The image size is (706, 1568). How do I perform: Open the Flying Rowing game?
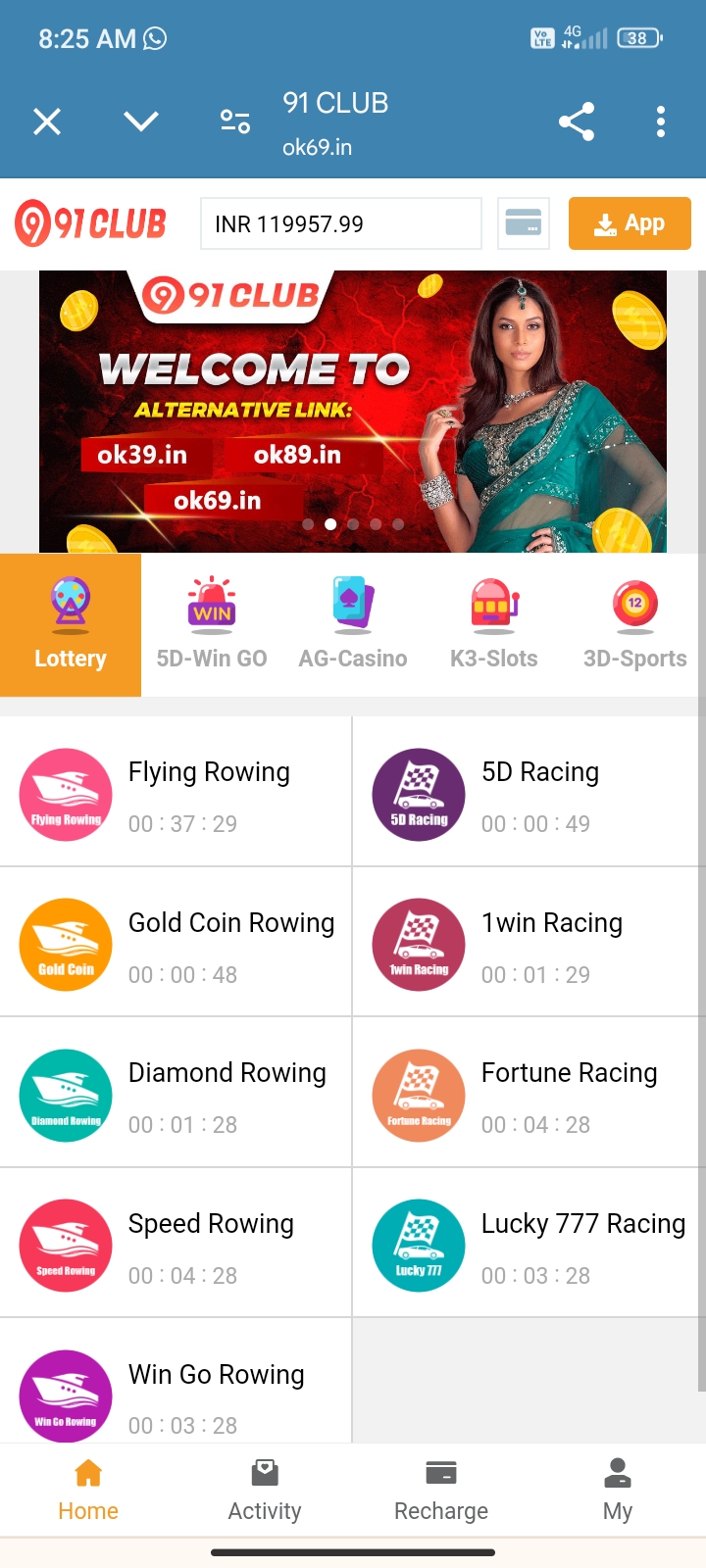176,793
